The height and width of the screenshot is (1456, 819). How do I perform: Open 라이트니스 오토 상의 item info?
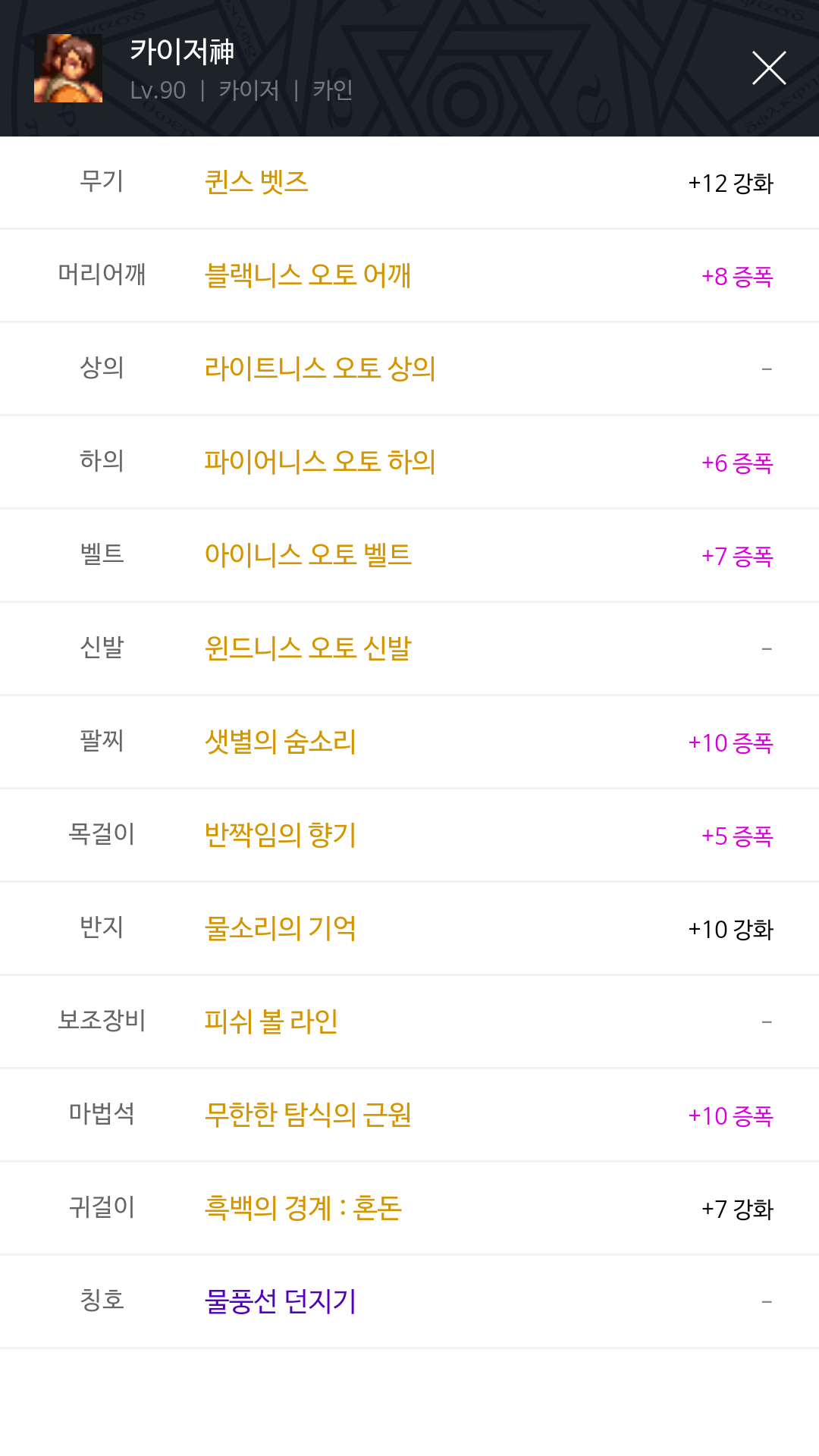click(x=320, y=369)
